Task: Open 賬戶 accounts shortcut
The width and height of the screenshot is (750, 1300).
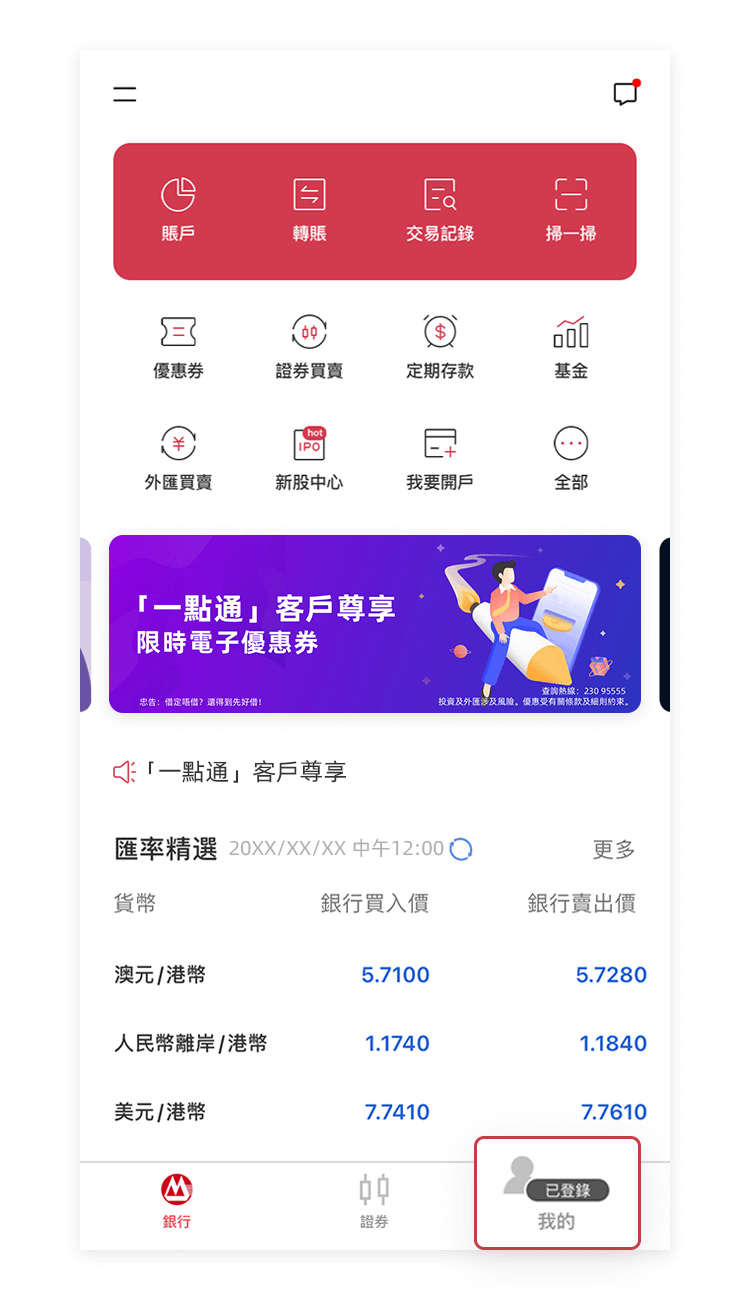Action: 178,210
